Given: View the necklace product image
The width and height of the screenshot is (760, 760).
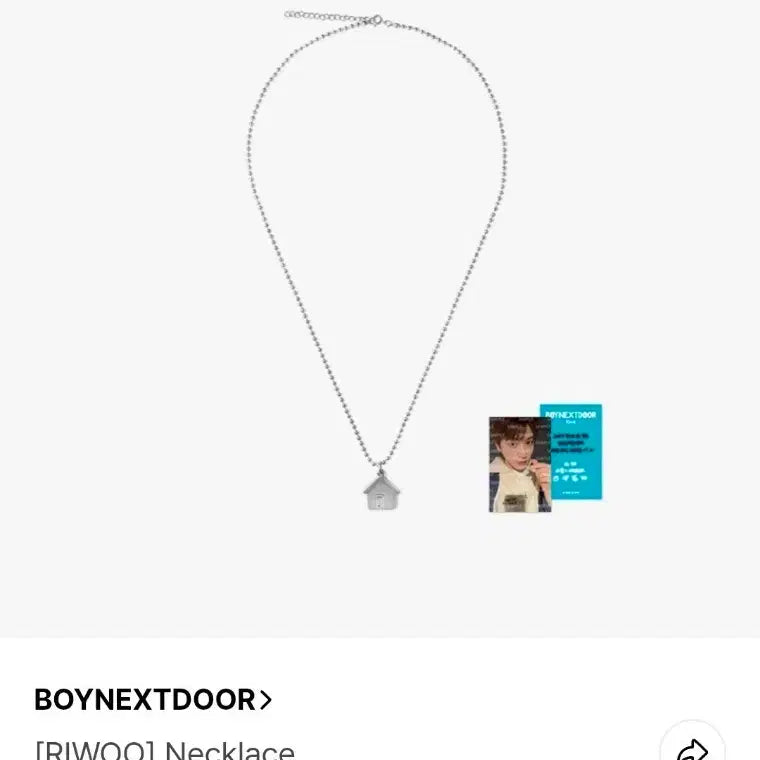Looking at the screenshot, I should [x=380, y=300].
